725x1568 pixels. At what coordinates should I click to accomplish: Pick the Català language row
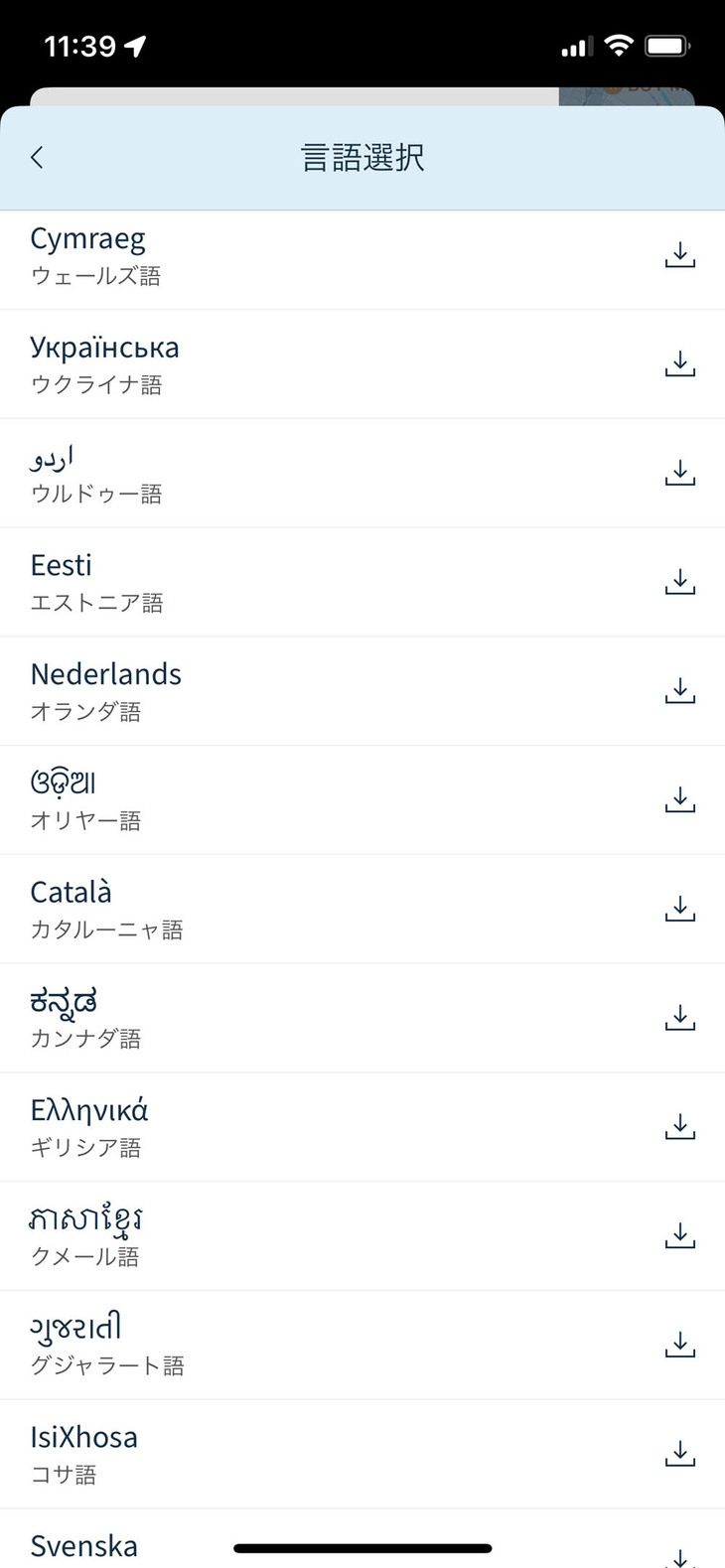(298, 909)
